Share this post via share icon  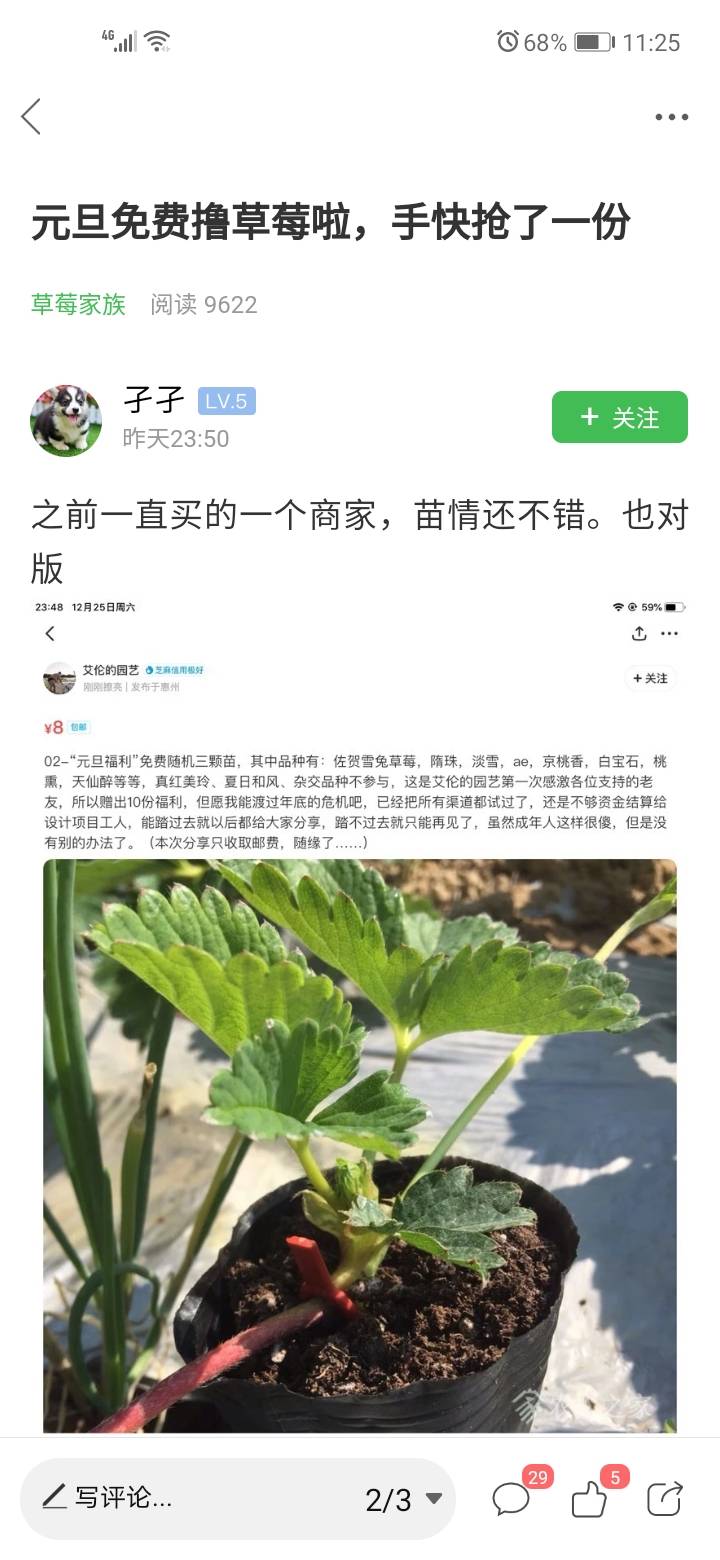point(664,1498)
